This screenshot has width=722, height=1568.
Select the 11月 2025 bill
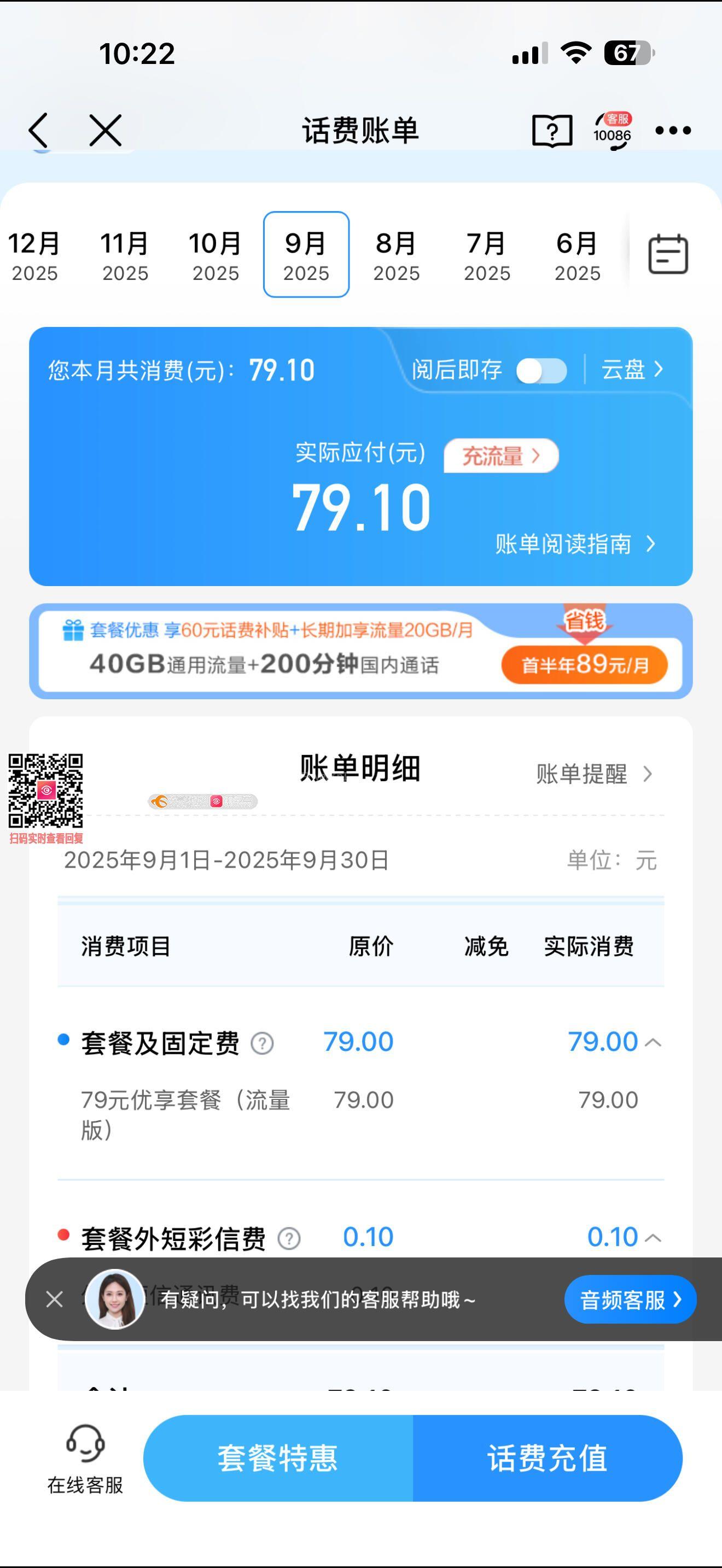coord(125,256)
